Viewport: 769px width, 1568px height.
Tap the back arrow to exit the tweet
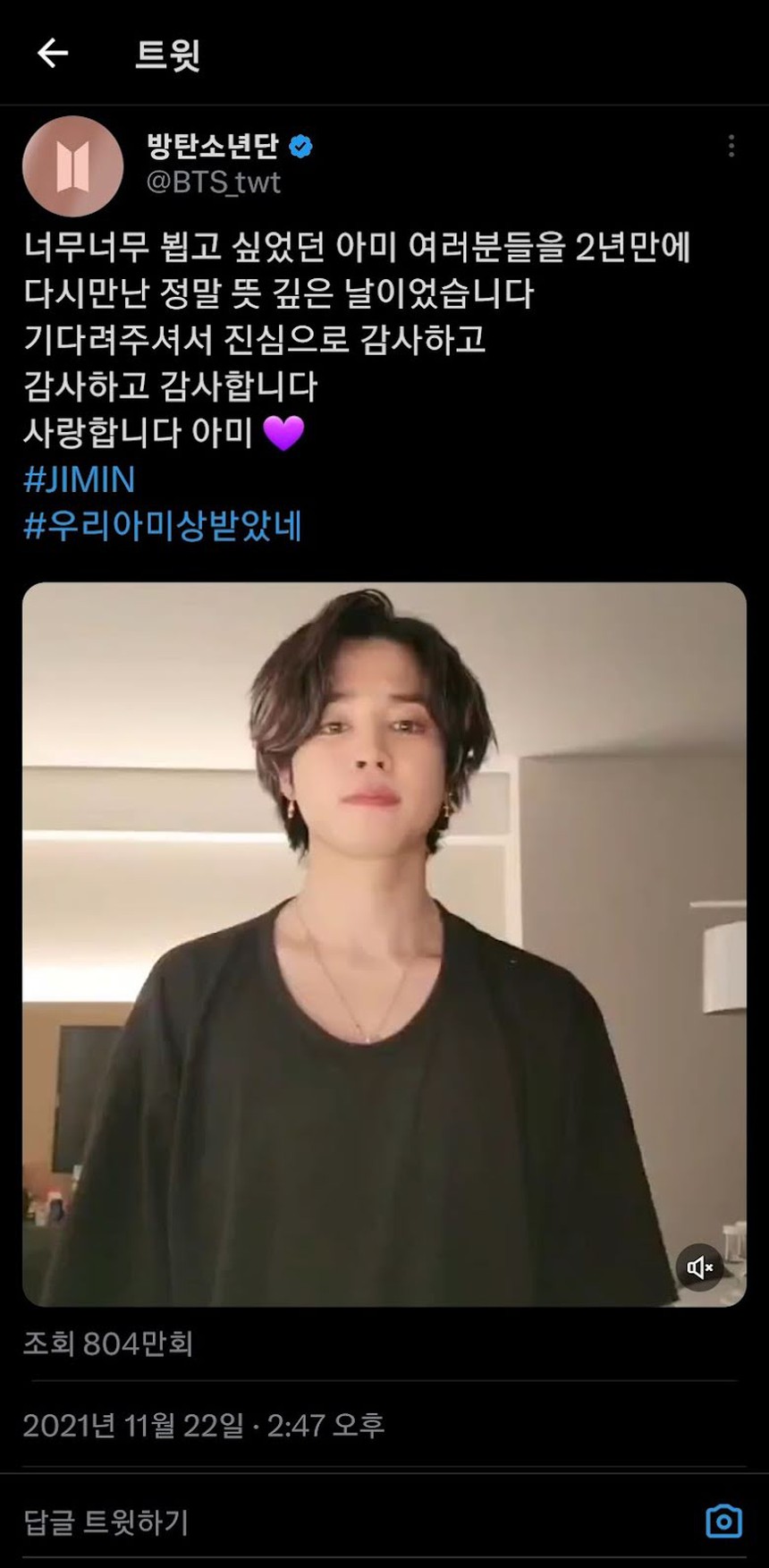point(54,54)
